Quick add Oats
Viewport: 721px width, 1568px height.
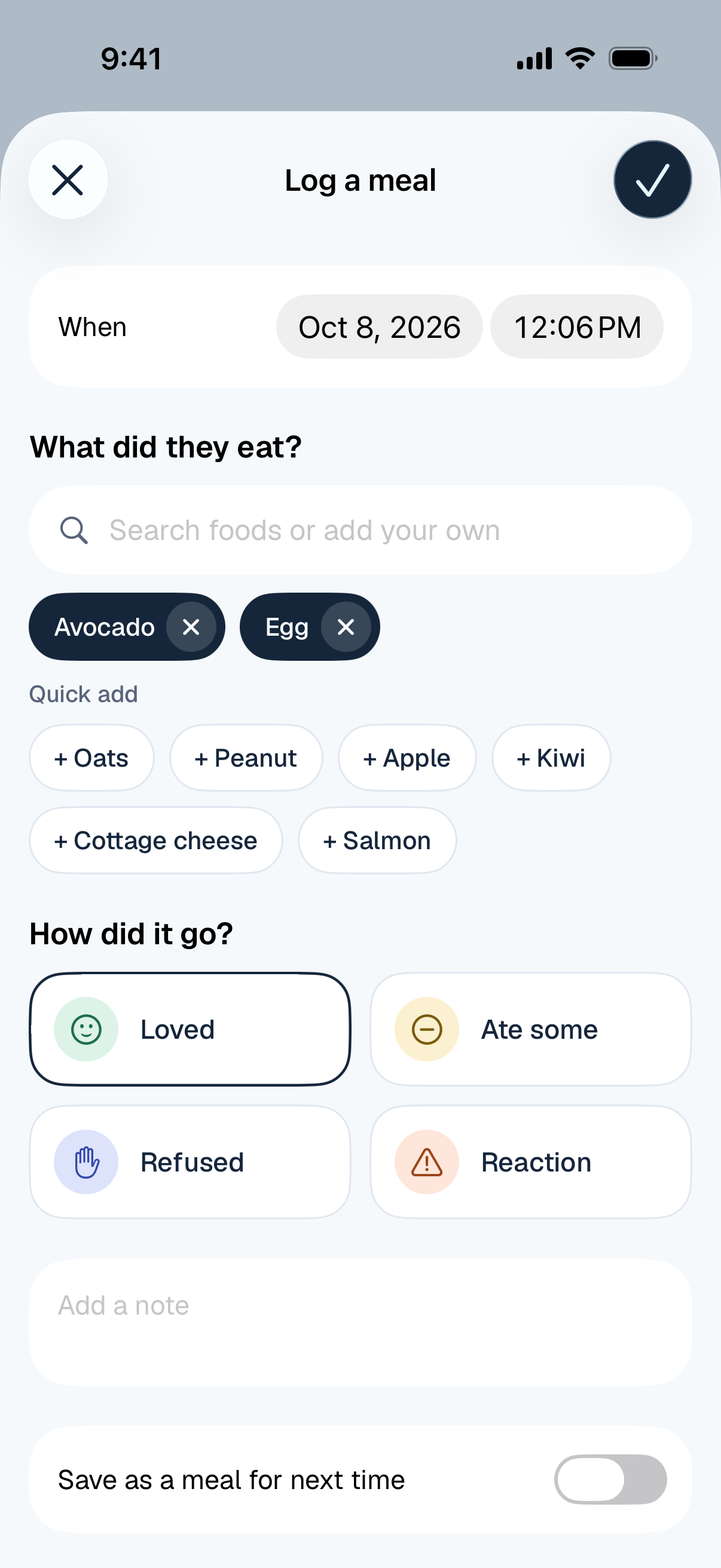tap(91, 758)
